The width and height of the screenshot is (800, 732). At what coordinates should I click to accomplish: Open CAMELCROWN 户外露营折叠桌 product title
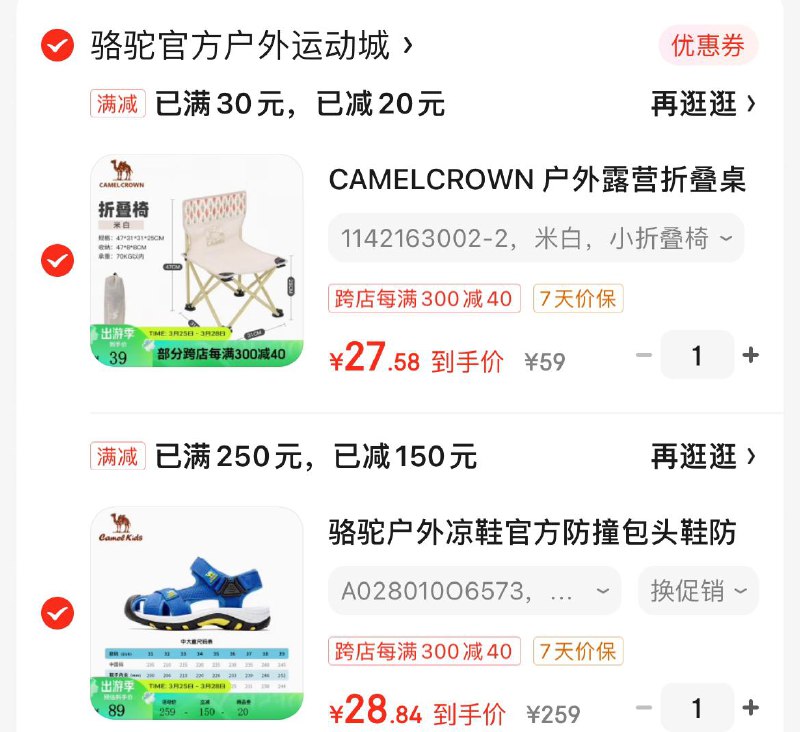point(537,180)
